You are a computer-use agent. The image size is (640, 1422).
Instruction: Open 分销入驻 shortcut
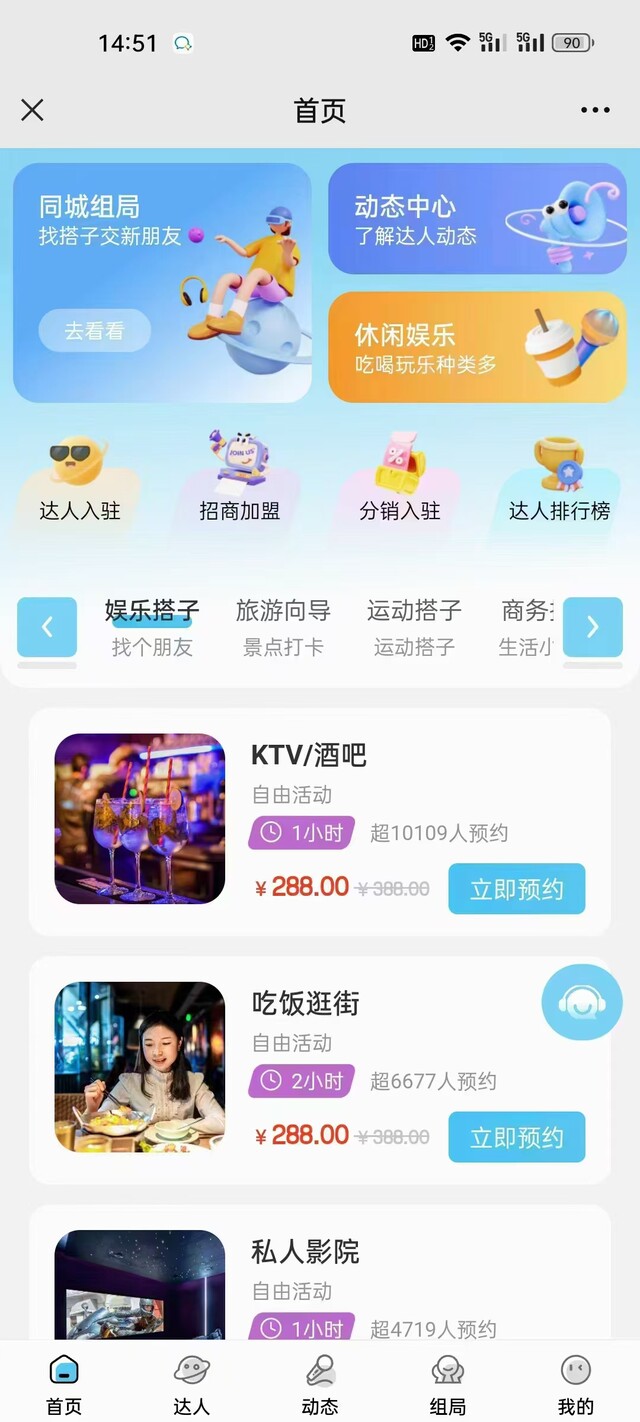(400, 480)
